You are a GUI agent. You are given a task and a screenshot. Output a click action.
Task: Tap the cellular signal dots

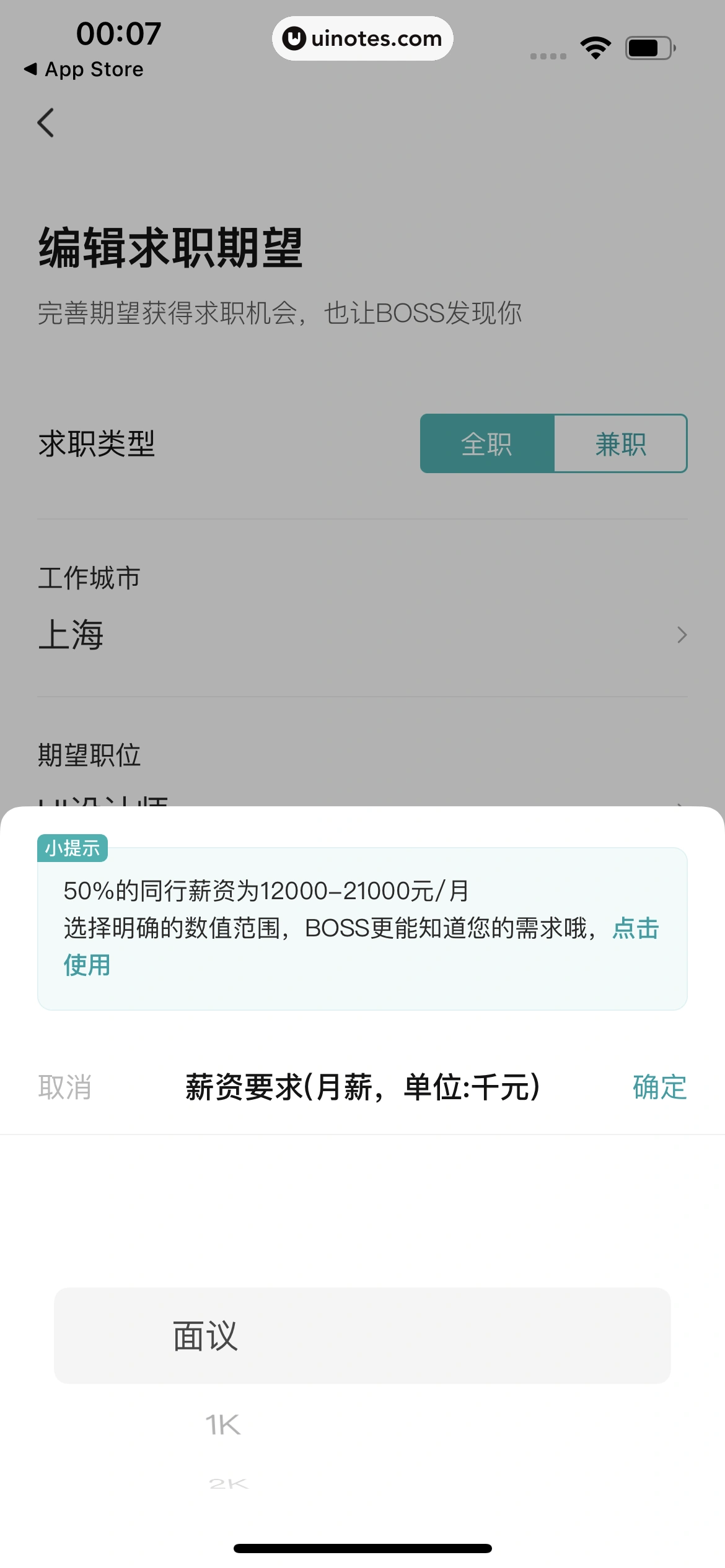tap(548, 56)
